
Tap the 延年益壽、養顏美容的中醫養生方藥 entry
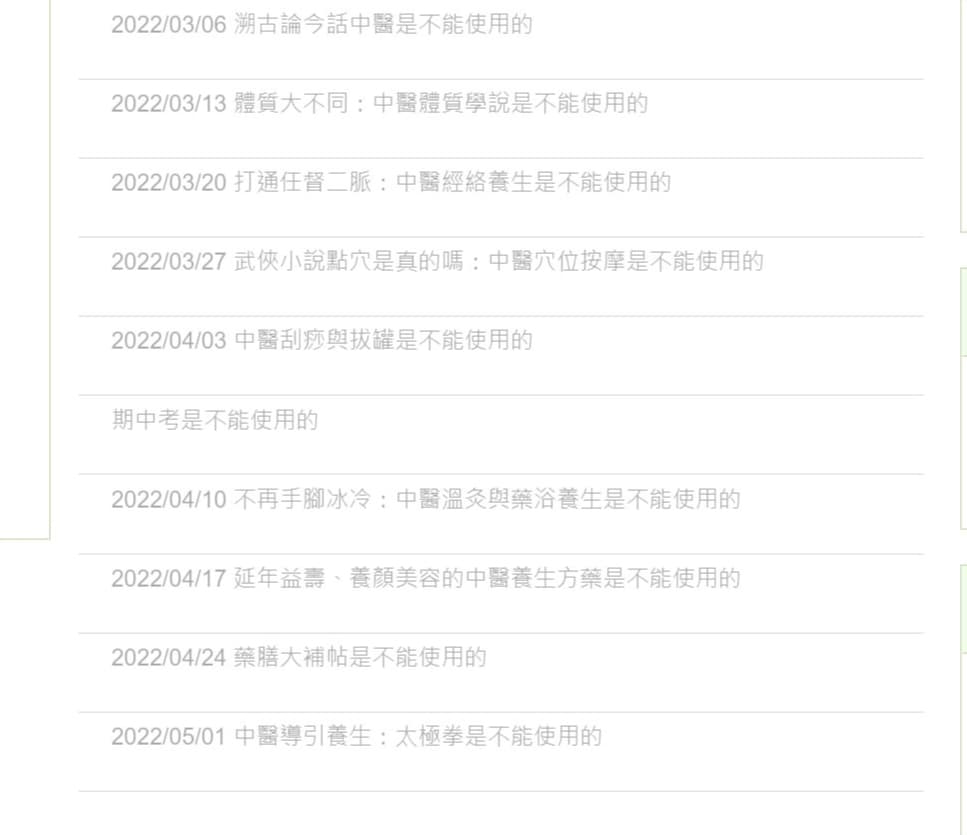click(x=425, y=578)
